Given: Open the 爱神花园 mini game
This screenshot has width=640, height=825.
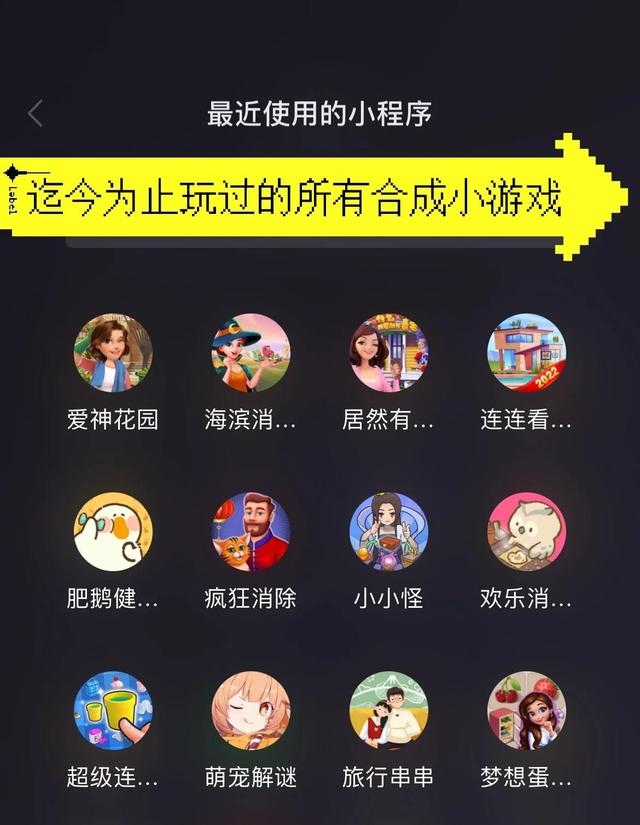Looking at the screenshot, I should coord(113,353).
